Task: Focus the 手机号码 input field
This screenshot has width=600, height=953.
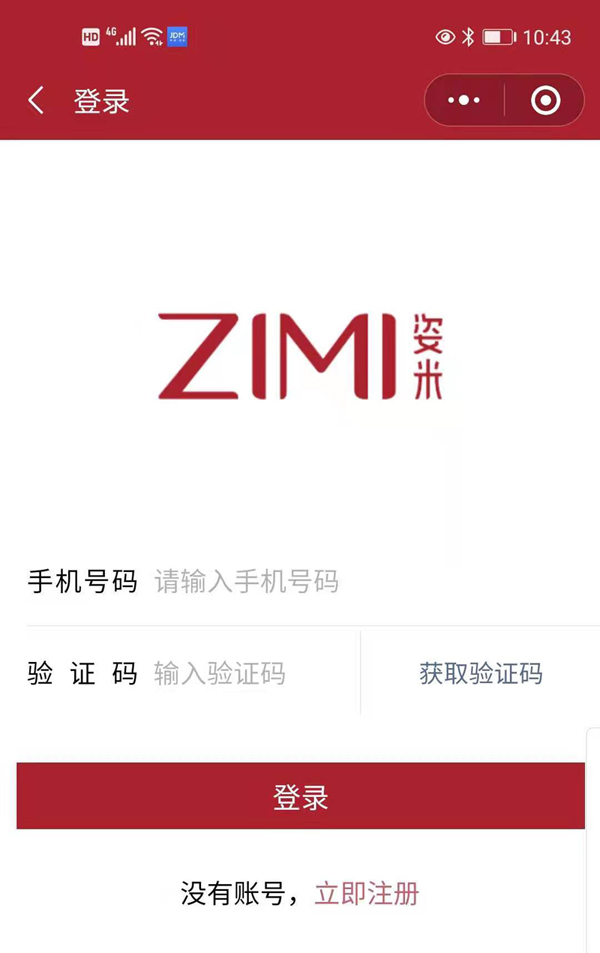Action: tap(300, 582)
